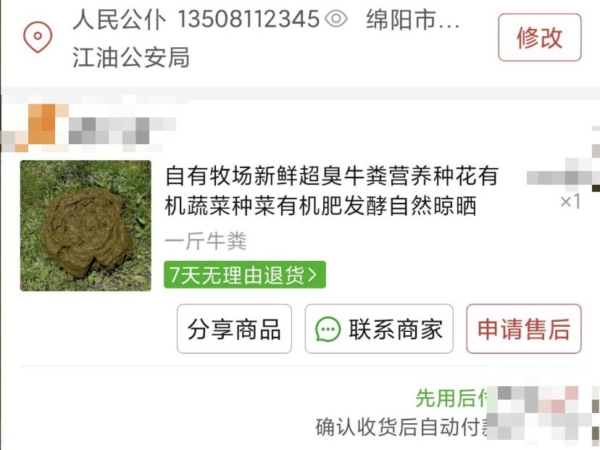Open 7天无理由退货 policy tag
Screen dimensions: 600x450
click(x=245, y=274)
